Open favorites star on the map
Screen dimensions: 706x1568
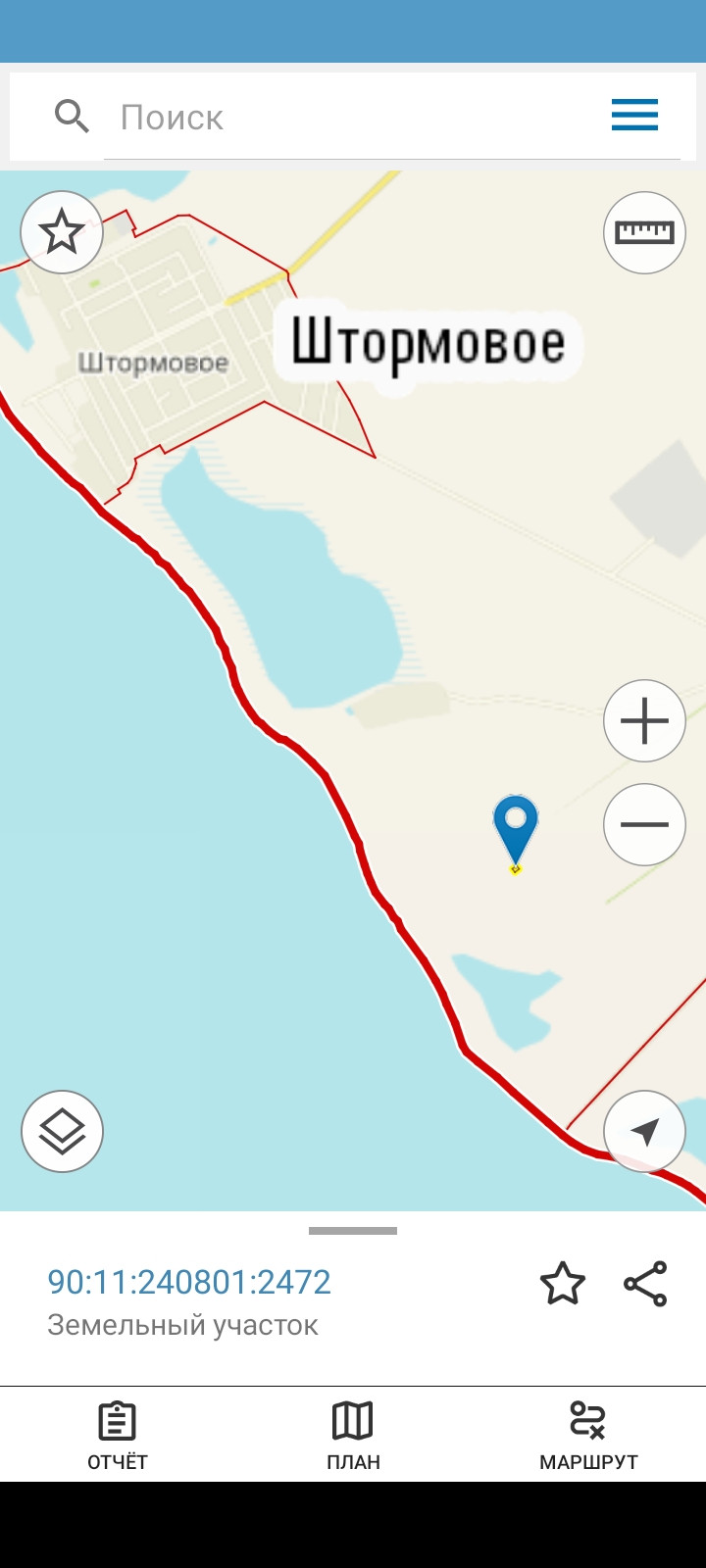[x=62, y=232]
